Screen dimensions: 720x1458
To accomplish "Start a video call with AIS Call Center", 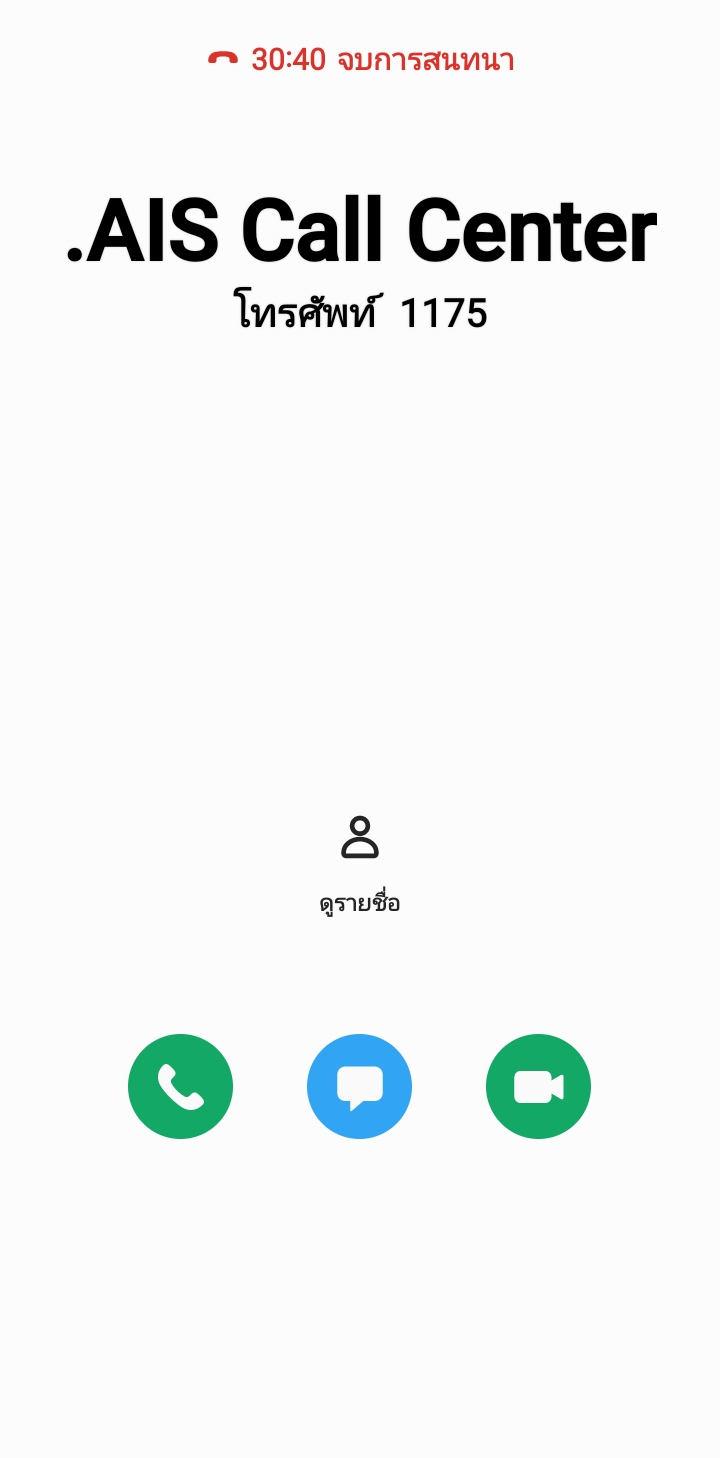I will pyautogui.click(x=538, y=1086).
